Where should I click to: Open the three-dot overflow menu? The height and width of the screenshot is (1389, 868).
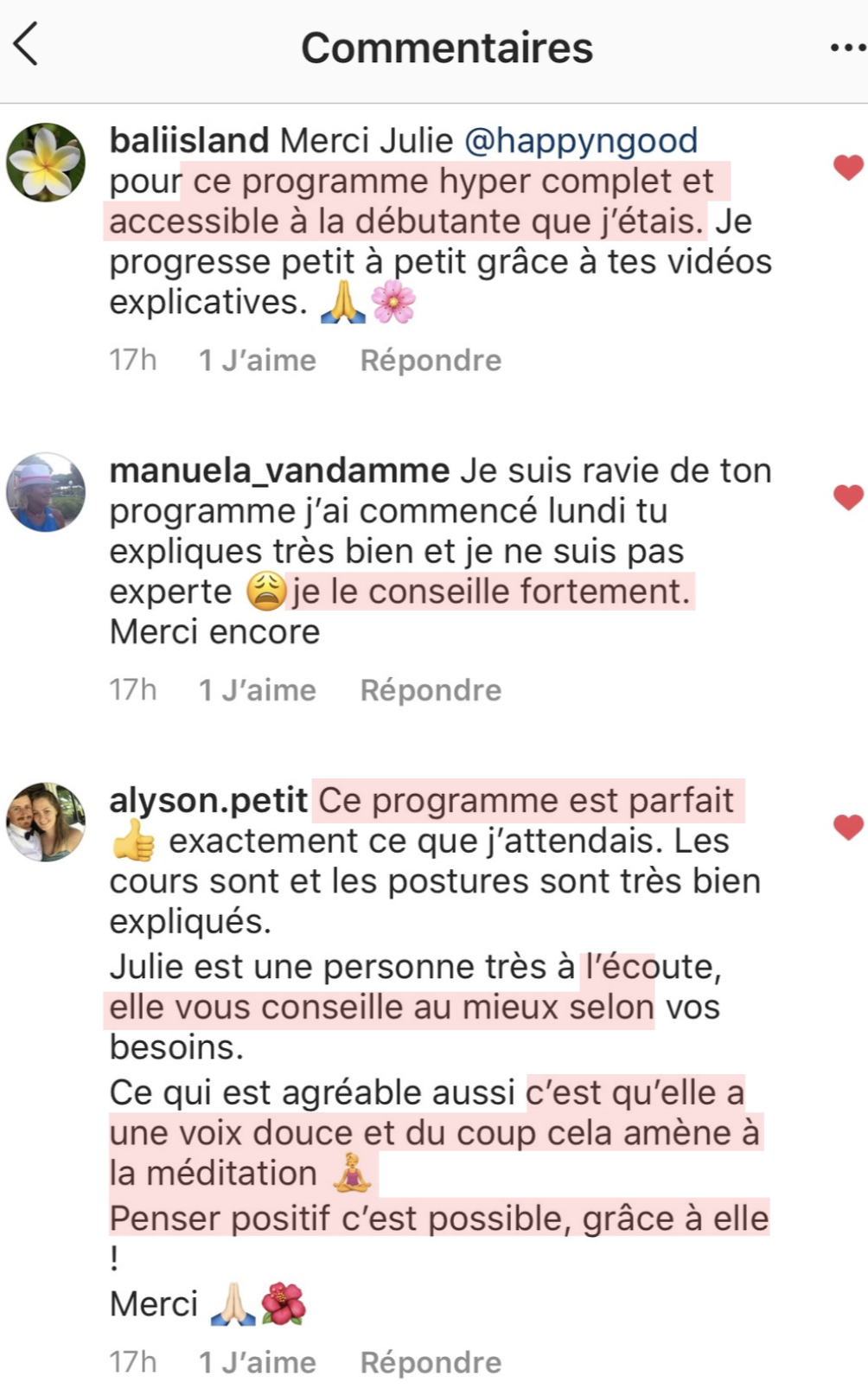click(847, 48)
